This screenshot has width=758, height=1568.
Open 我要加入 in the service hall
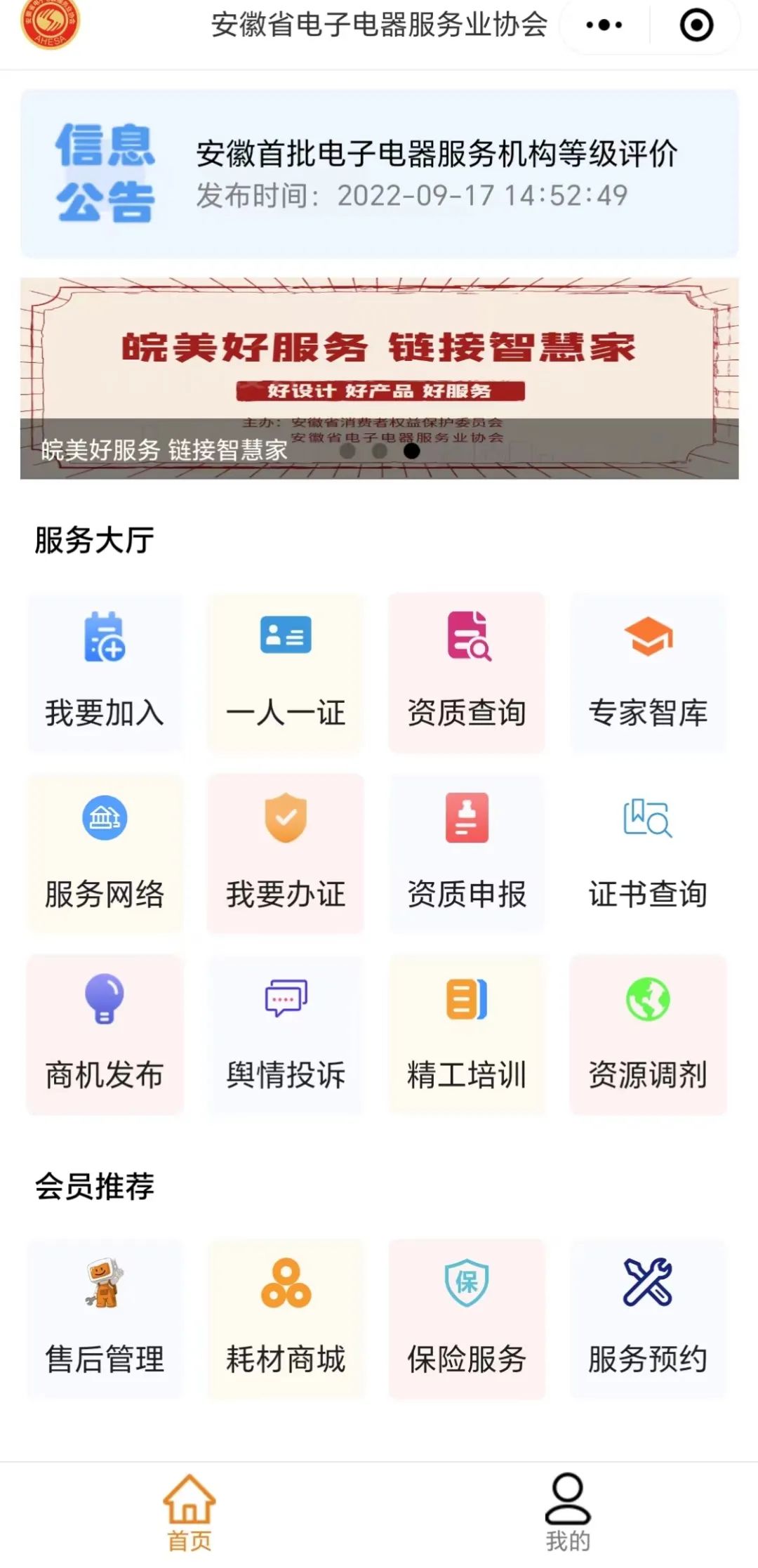click(105, 673)
